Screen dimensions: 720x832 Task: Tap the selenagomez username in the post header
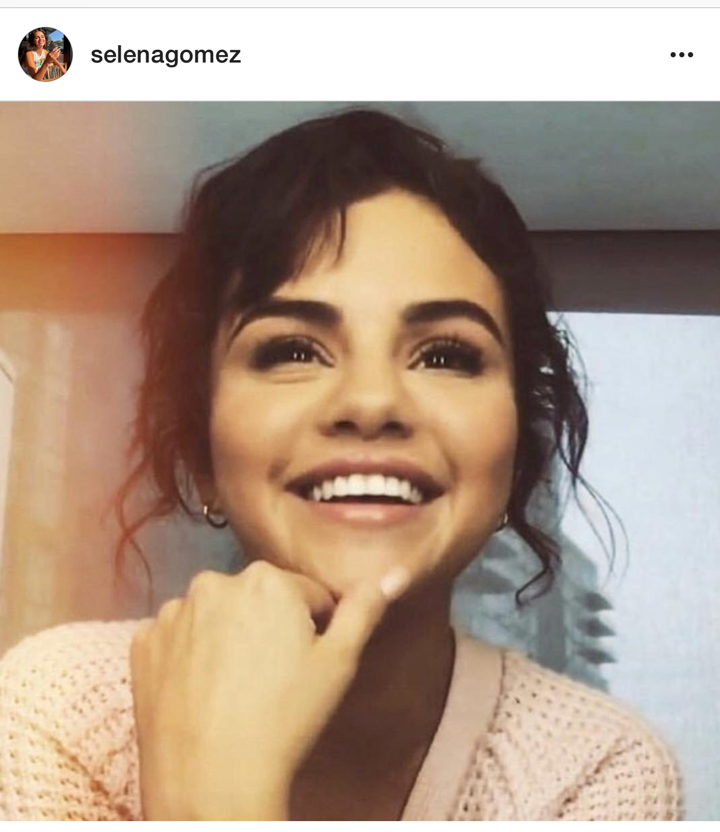165,55
